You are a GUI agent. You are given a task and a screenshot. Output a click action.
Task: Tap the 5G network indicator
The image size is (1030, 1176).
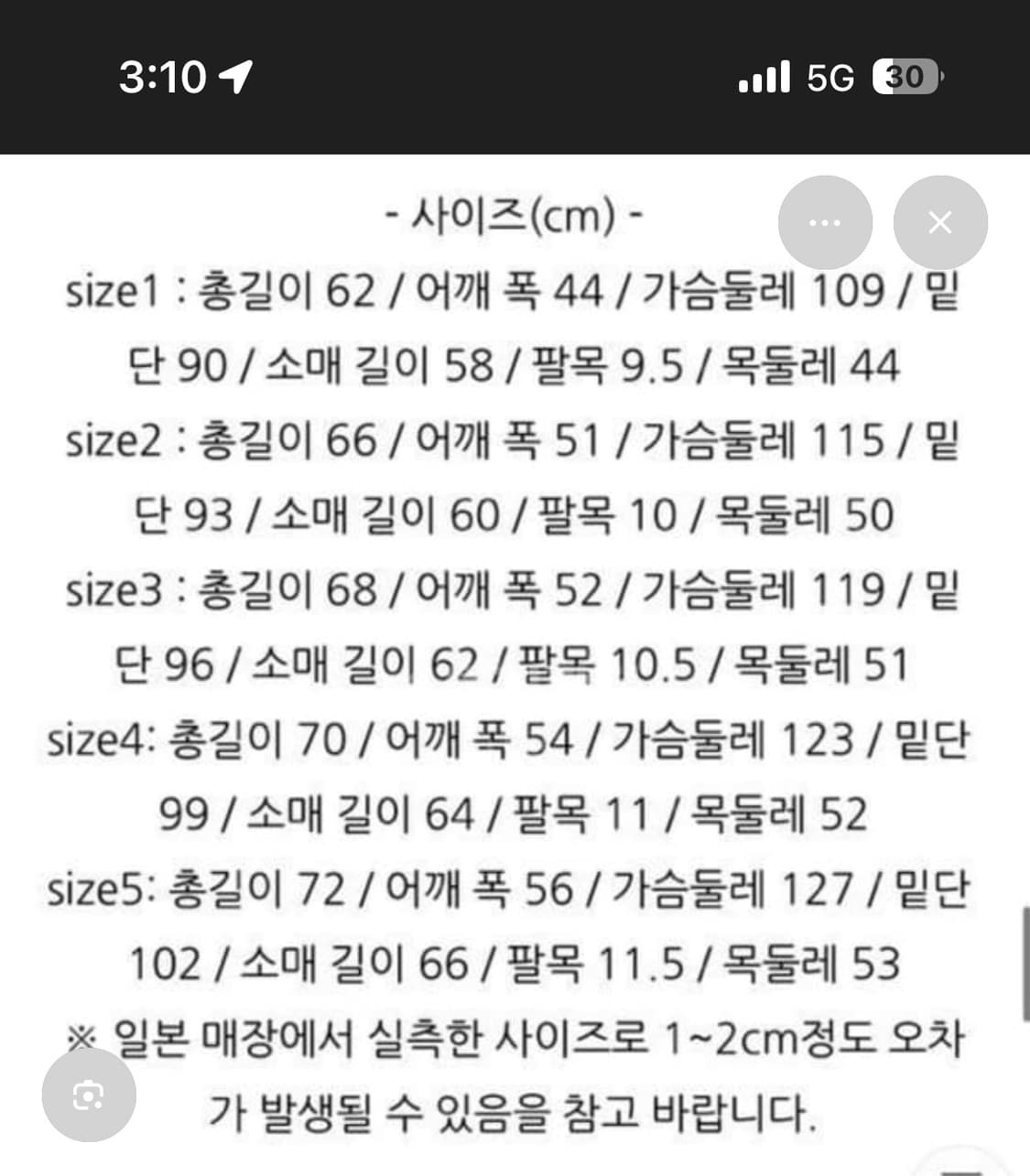coord(827,78)
